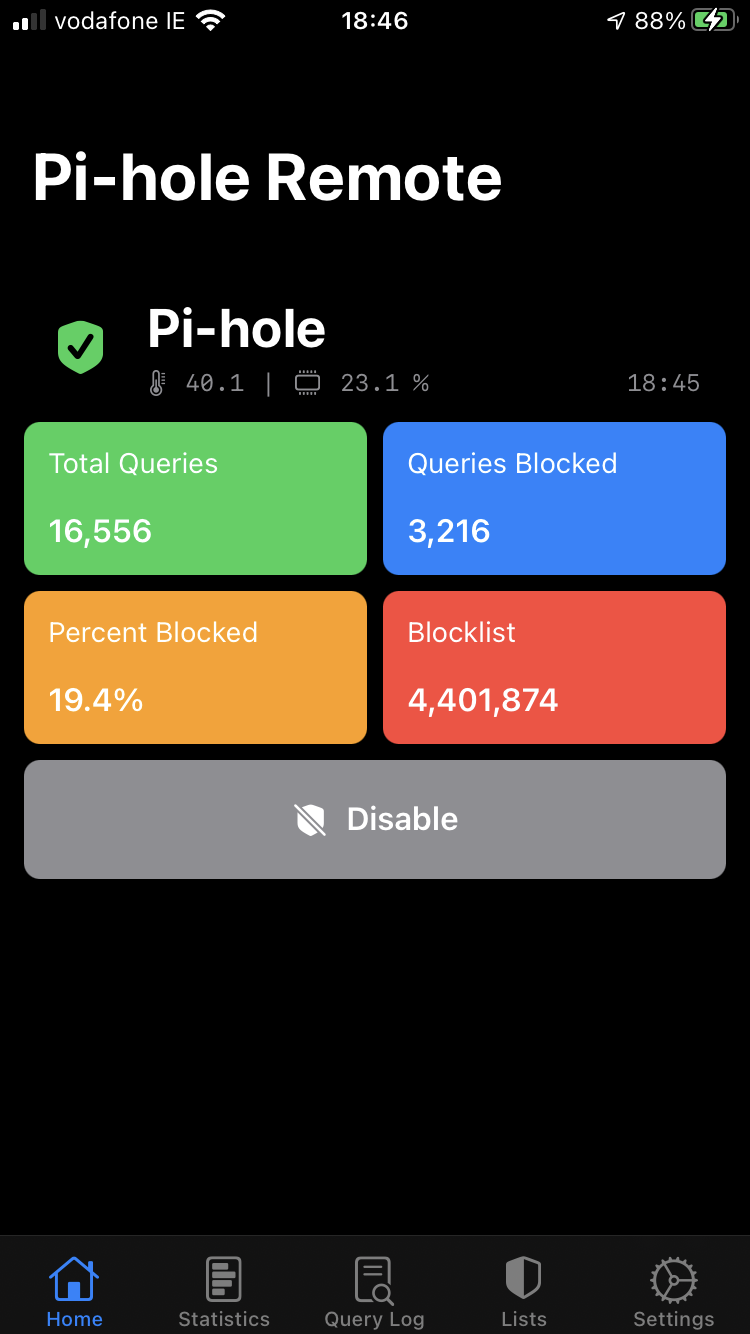Open the Queries Blocked card
This screenshot has height=1334, width=750.
(x=554, y=498)
